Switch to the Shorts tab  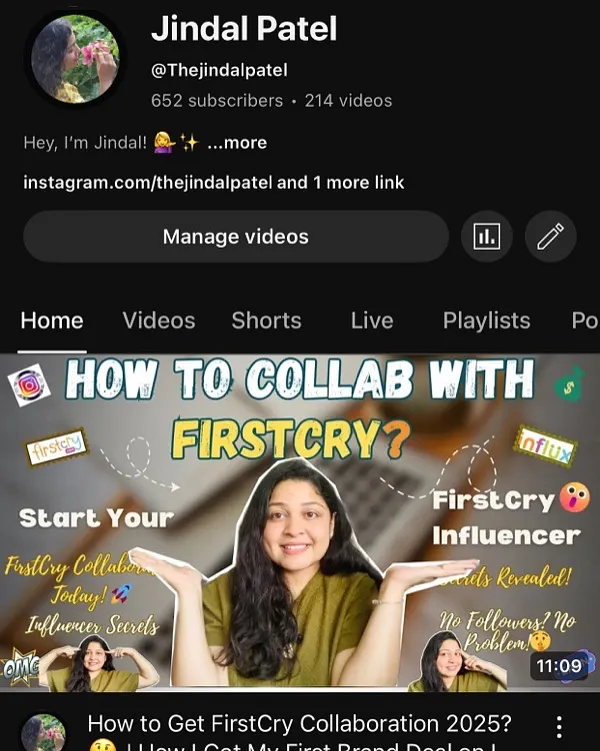[266, 320]
